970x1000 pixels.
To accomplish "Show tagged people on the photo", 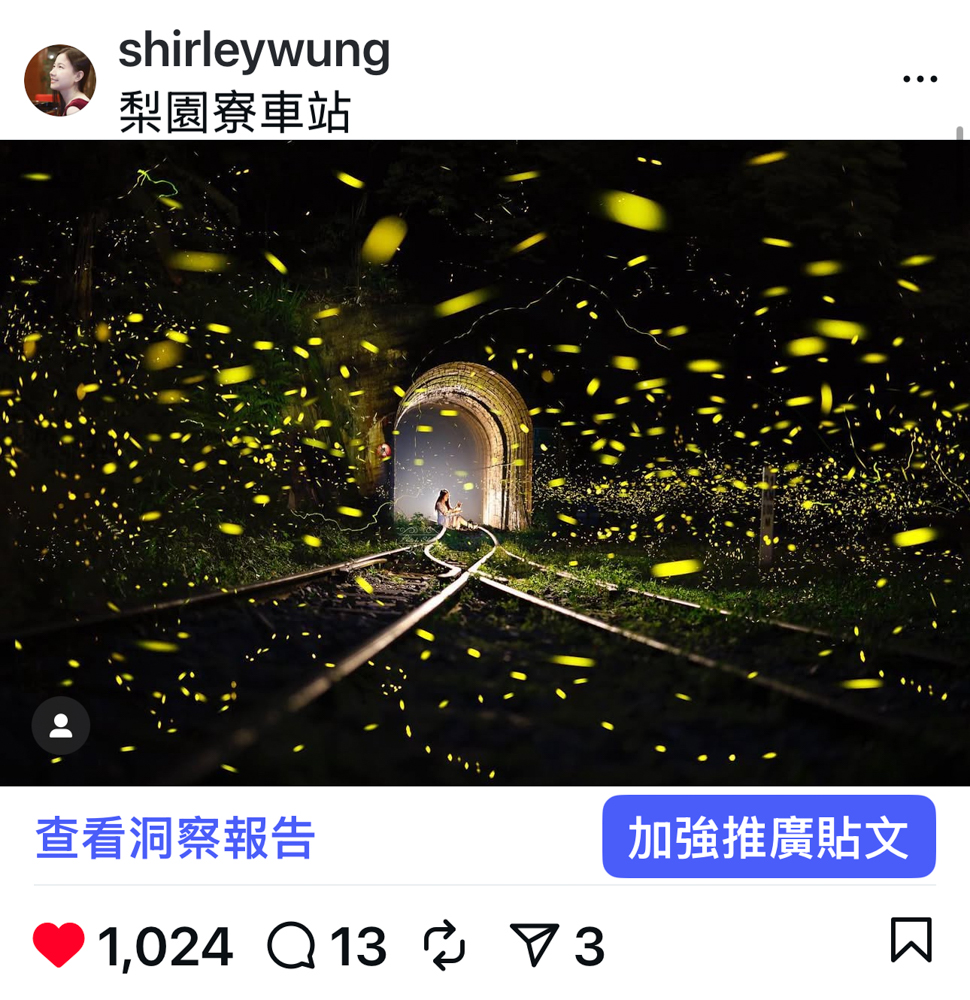I will click(61, 725).
